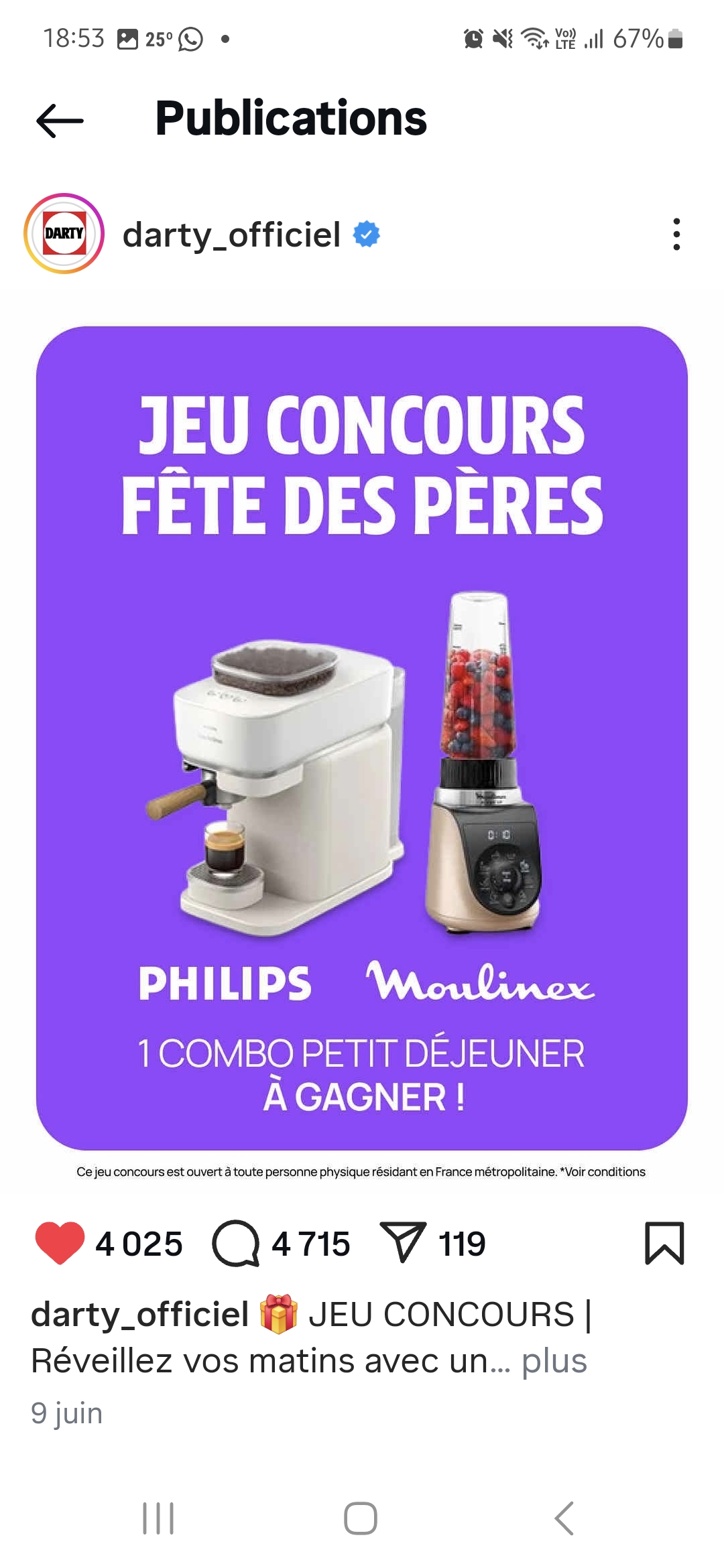Open the three-dot post options menu
Image resolution: width=724 pixels, height=1568 pixels.
coord(676,235)
